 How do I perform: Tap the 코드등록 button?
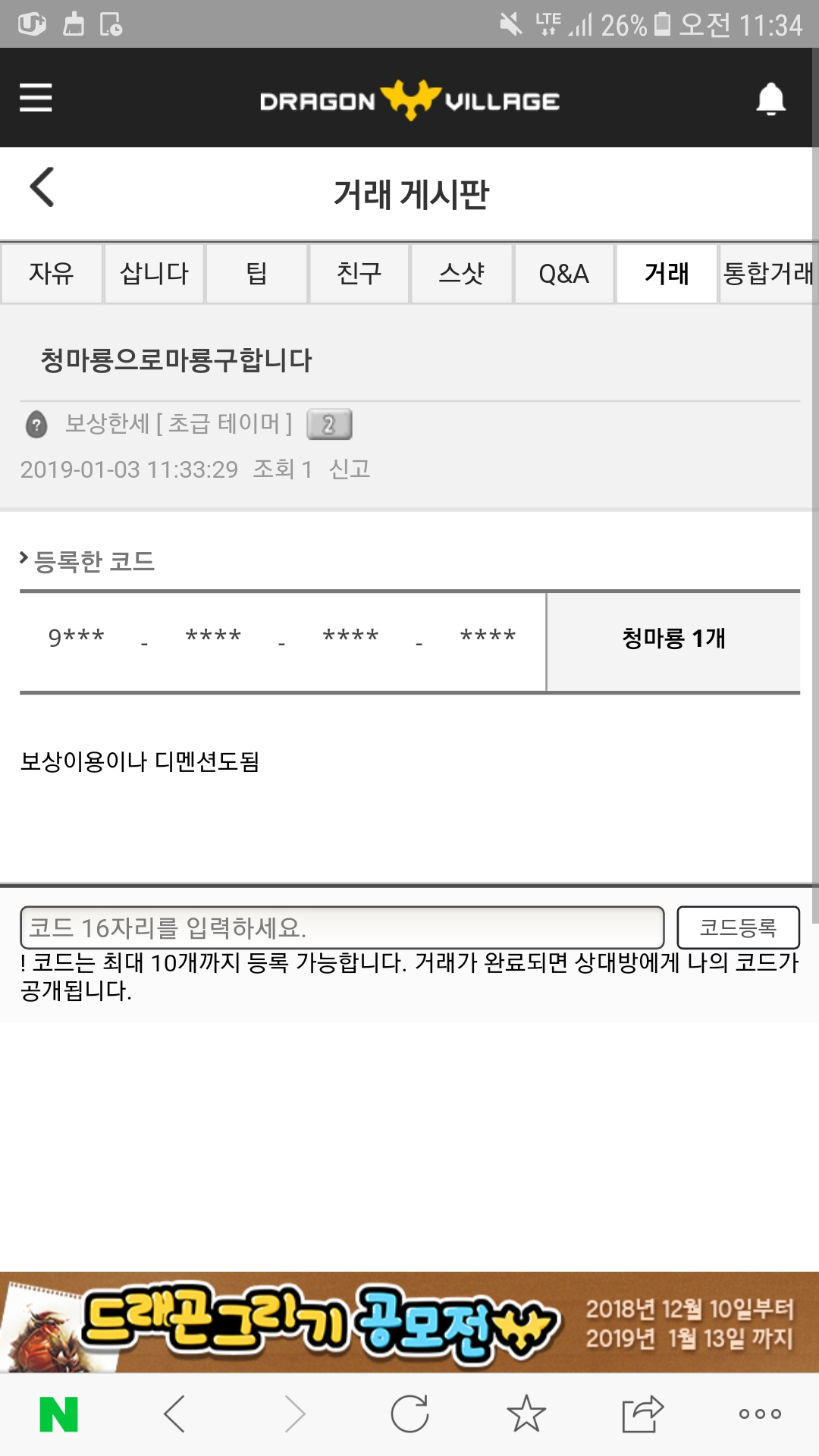point(738,927)
